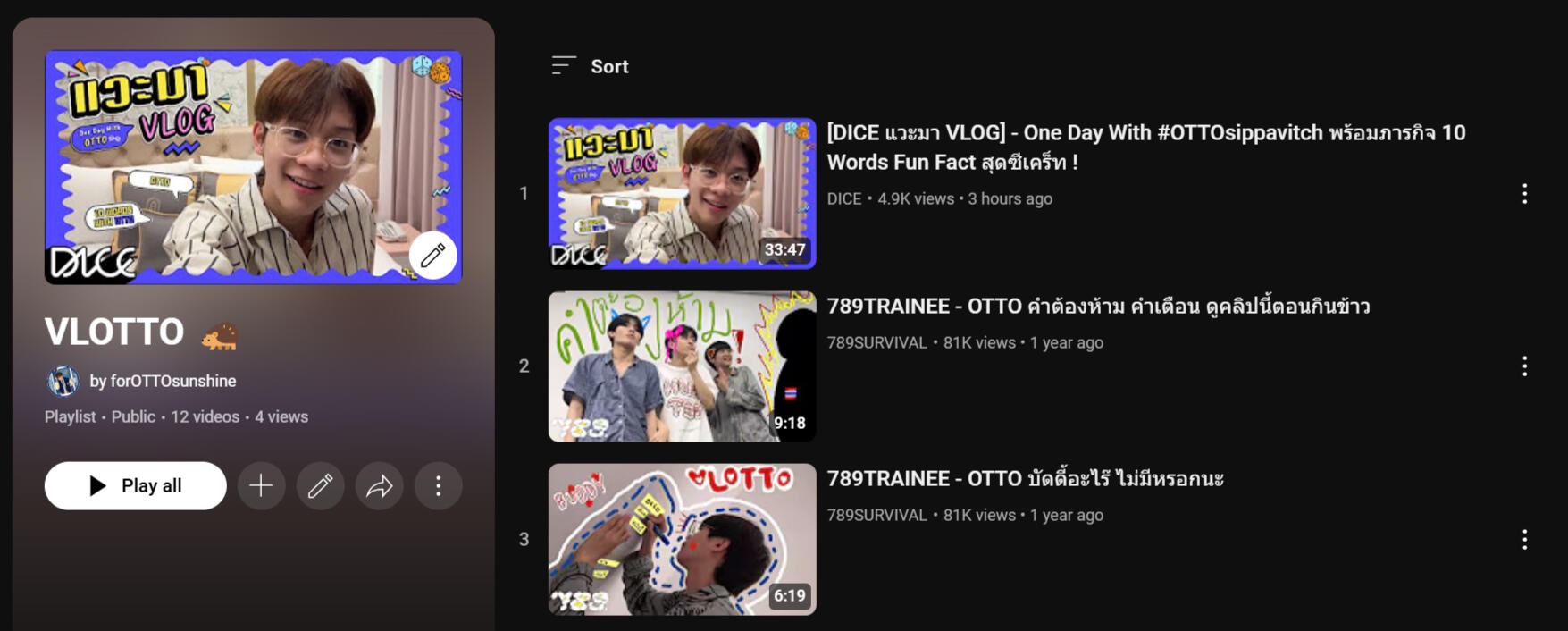Open more options for the 6:19 video
The height and width of the screenshot is (631, 1568).
[1524, 539]
